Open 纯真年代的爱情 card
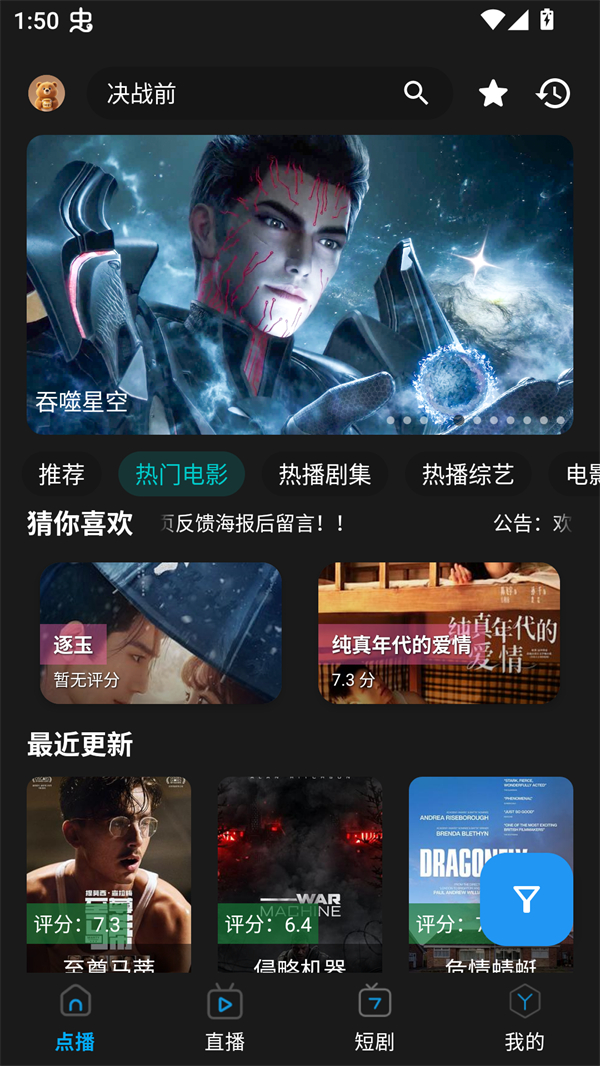 (x=439, y=632)
